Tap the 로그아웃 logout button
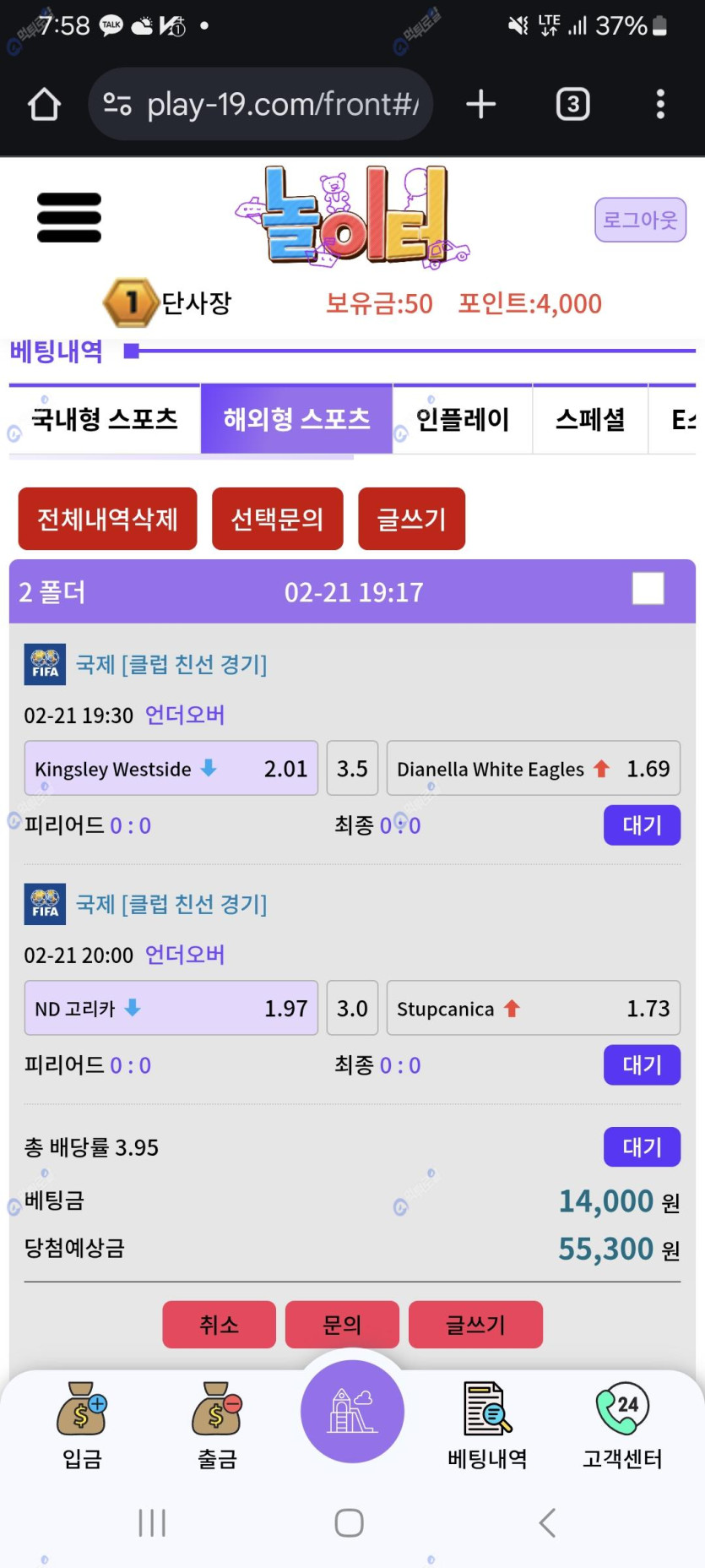The image size is (705, 1568). pyautogui.click(x=640, y=220)
